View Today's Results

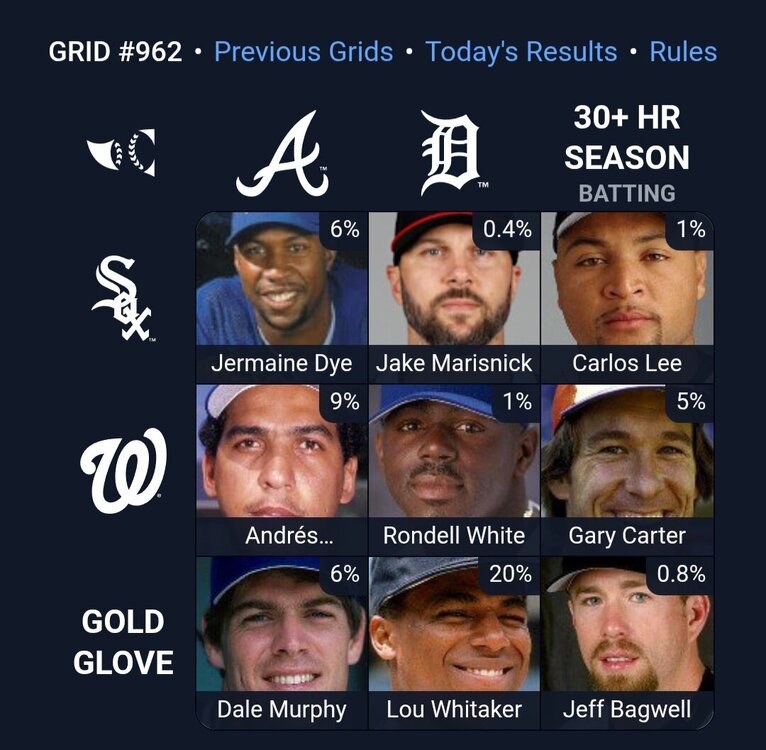(521, 52)
